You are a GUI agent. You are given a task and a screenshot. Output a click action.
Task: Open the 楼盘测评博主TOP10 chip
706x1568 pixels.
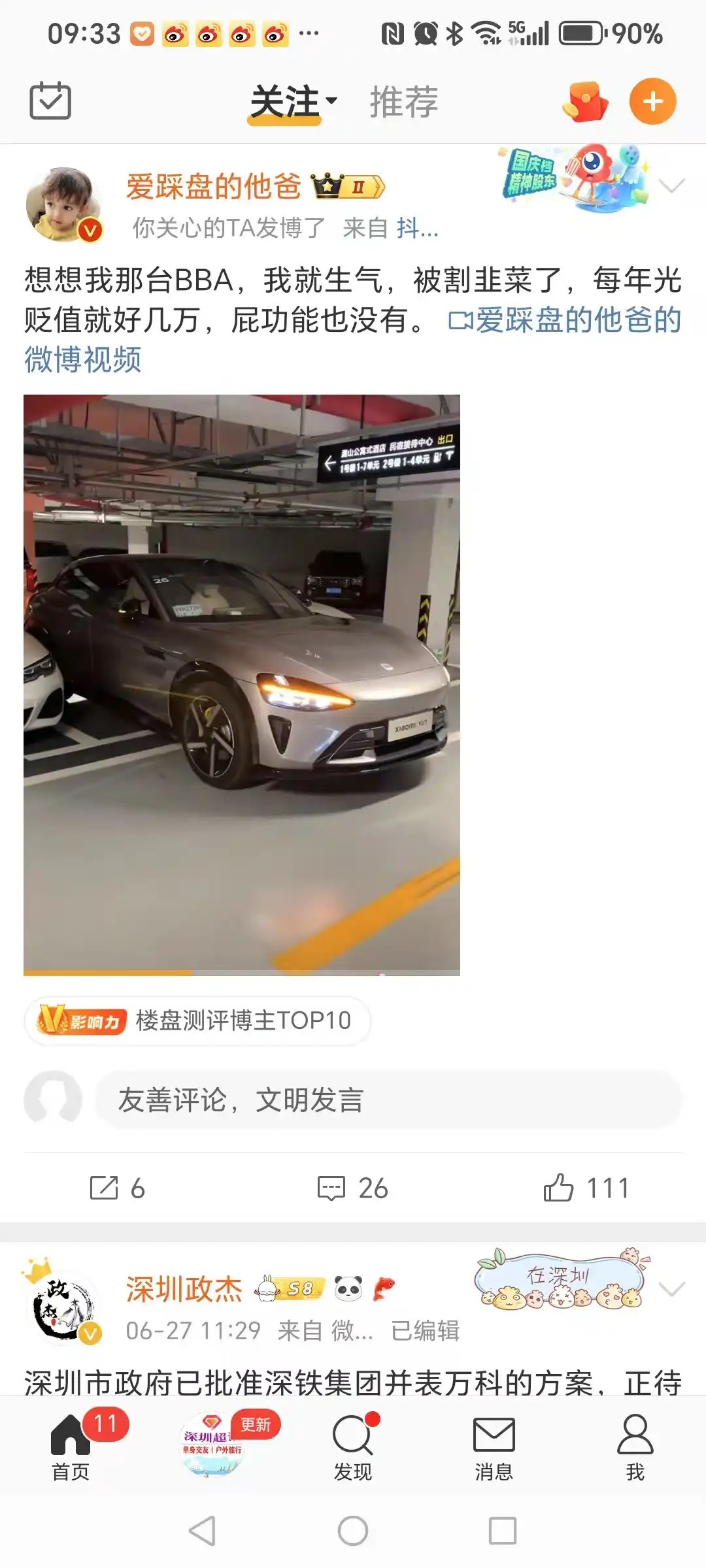click(197, 1021)
